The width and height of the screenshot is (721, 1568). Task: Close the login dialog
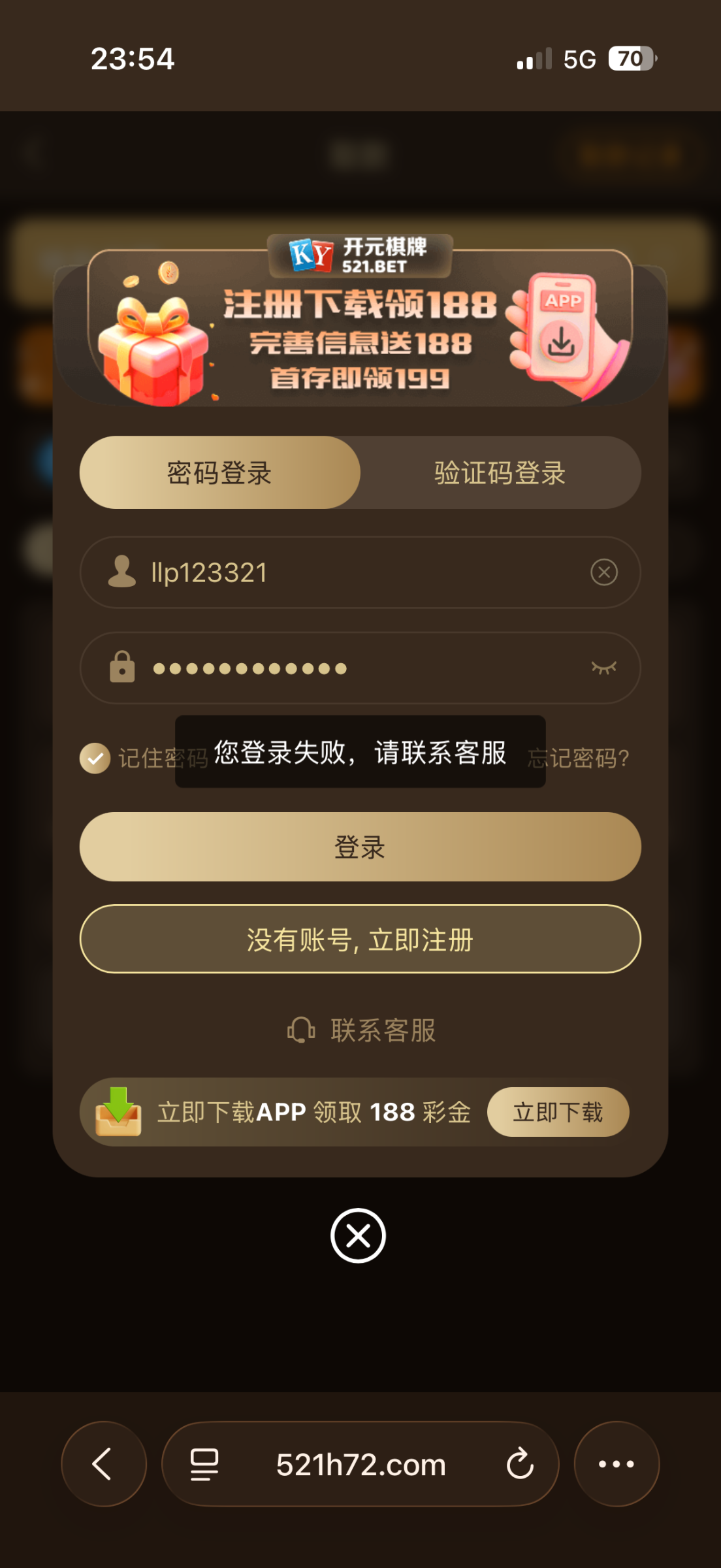coord(358,1235)
